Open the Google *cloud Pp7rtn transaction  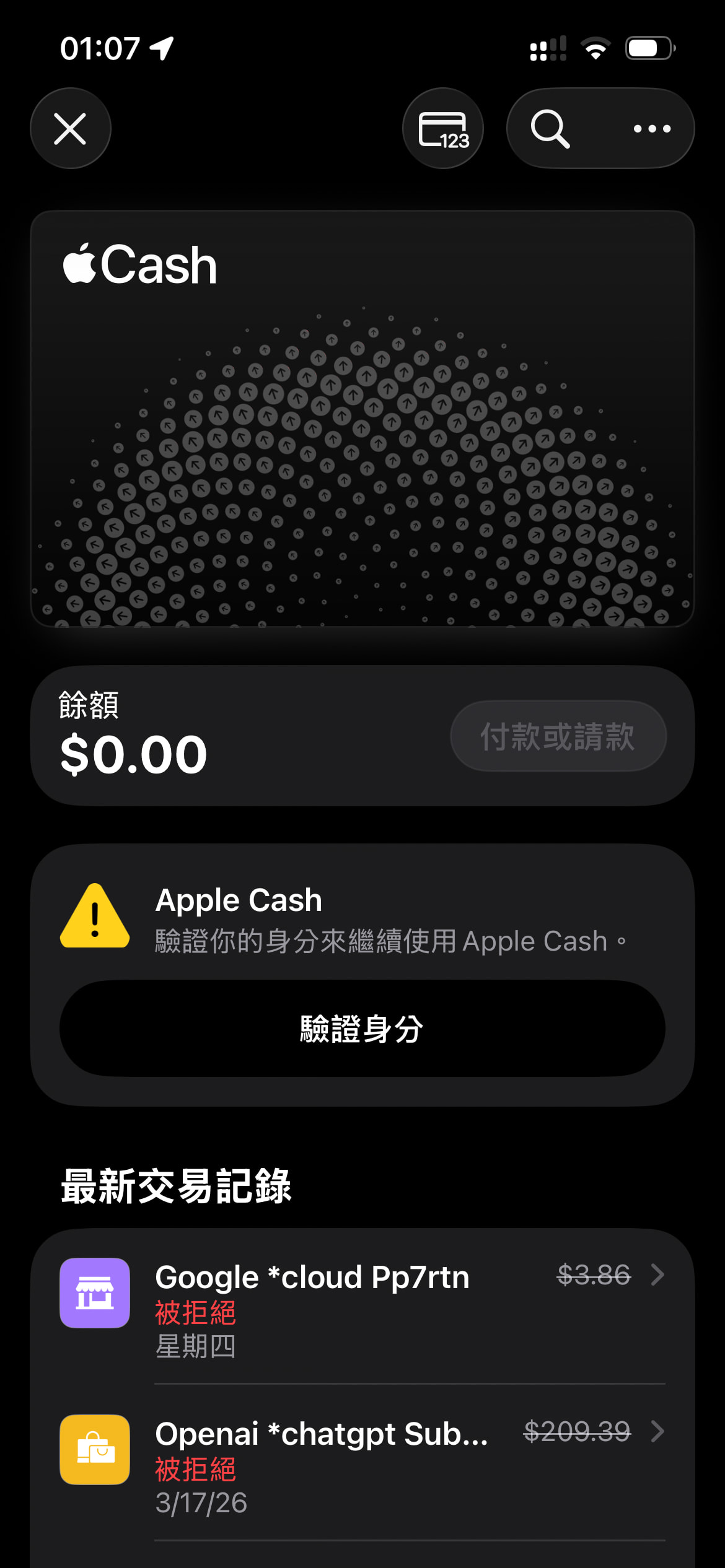(362, 1307)
